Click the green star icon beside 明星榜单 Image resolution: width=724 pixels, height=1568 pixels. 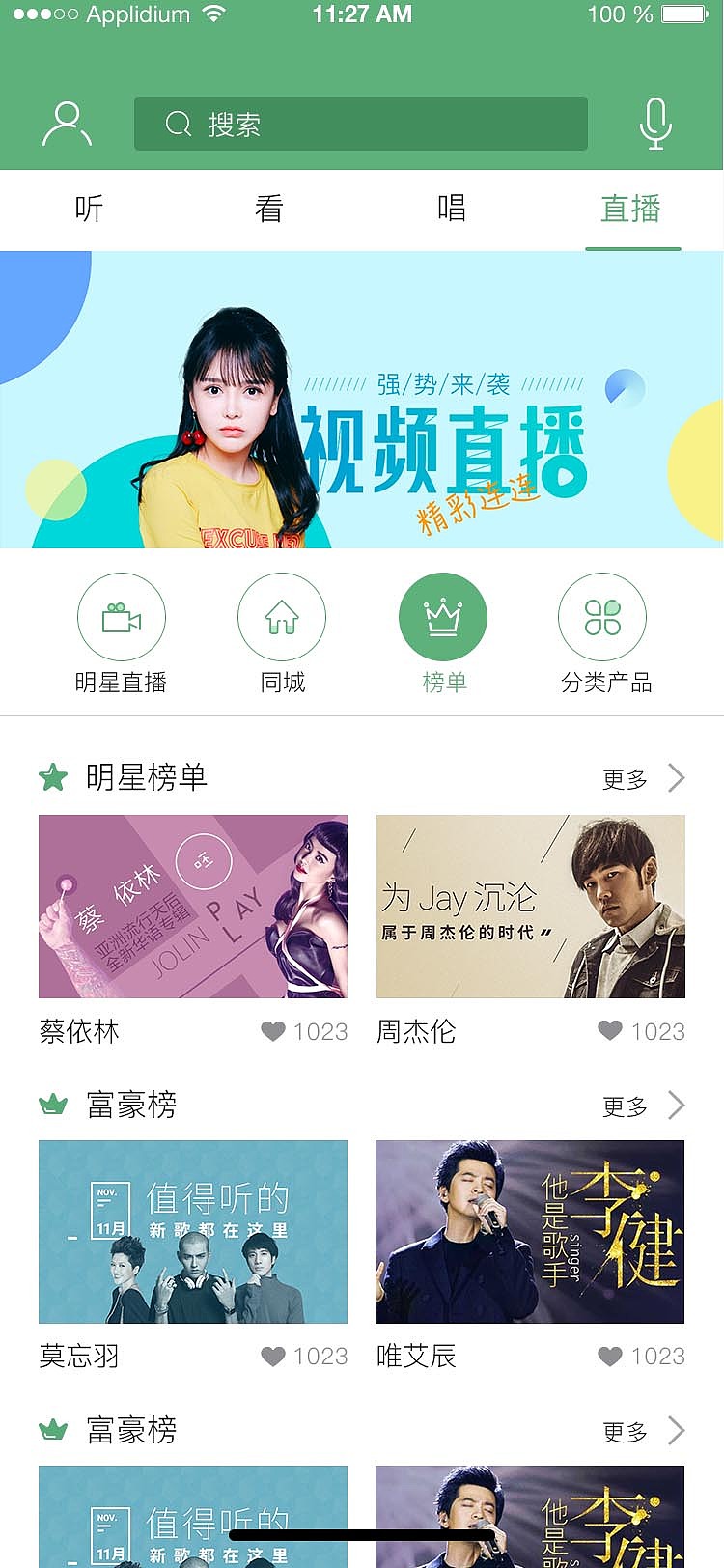[x=53, y=775]
